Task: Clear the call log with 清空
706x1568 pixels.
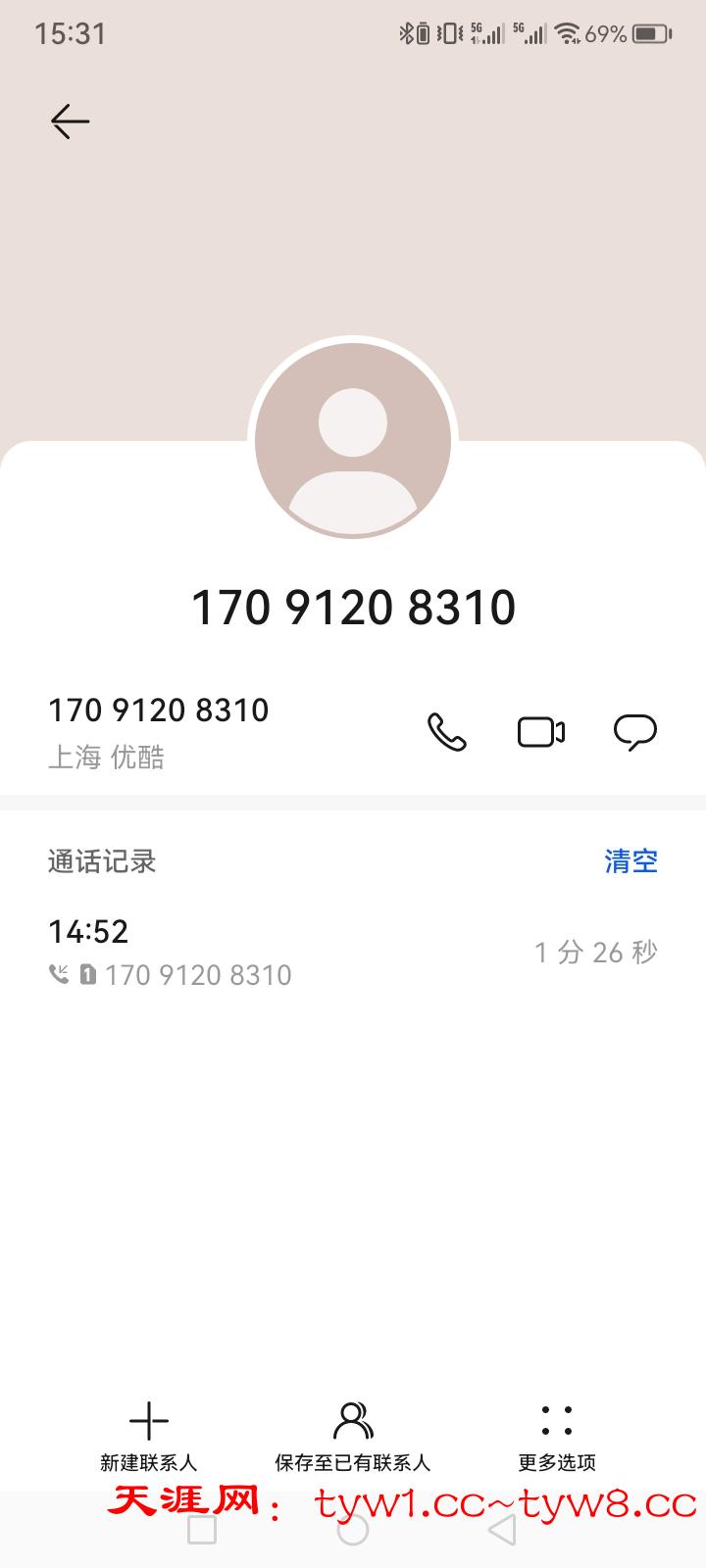Action: coord(630,861)
